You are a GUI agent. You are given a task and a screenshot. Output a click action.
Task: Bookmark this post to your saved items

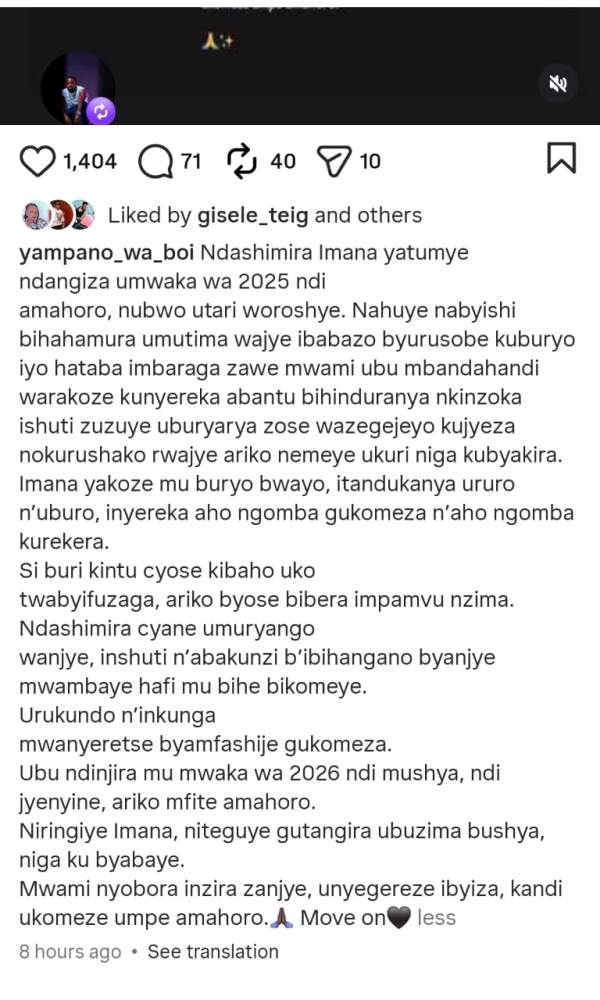(x=561, y=159)
